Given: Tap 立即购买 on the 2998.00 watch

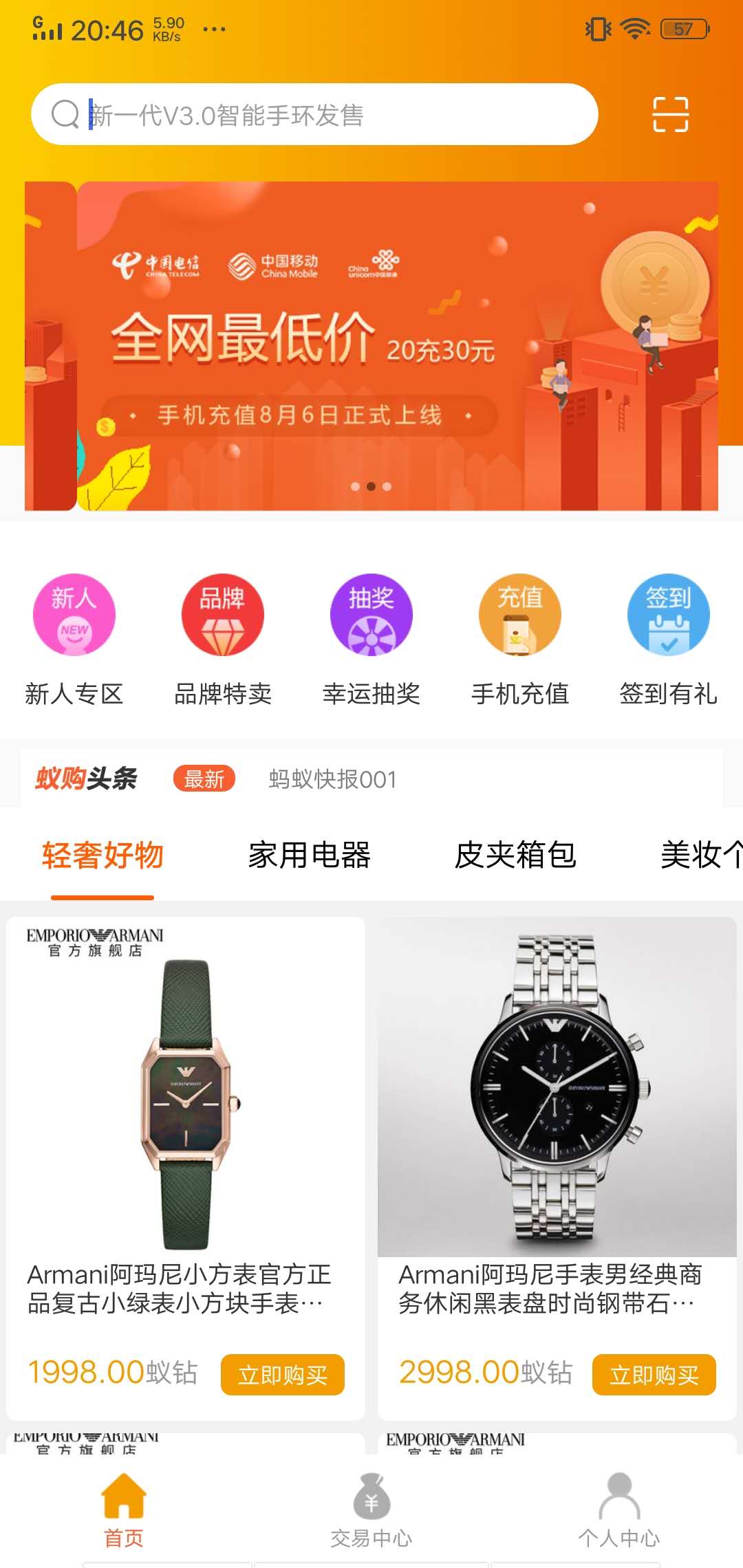Looking at the screenshot, I should pyautogui.click(x=652, y=1375).
